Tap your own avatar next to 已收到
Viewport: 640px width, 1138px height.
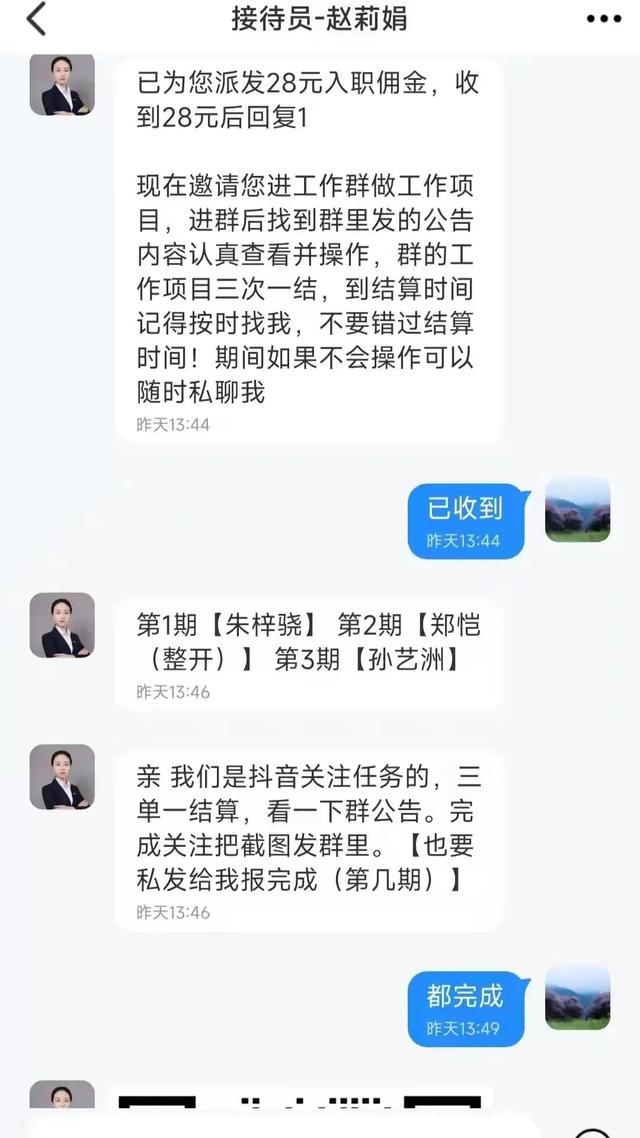[x=577, y=510]
